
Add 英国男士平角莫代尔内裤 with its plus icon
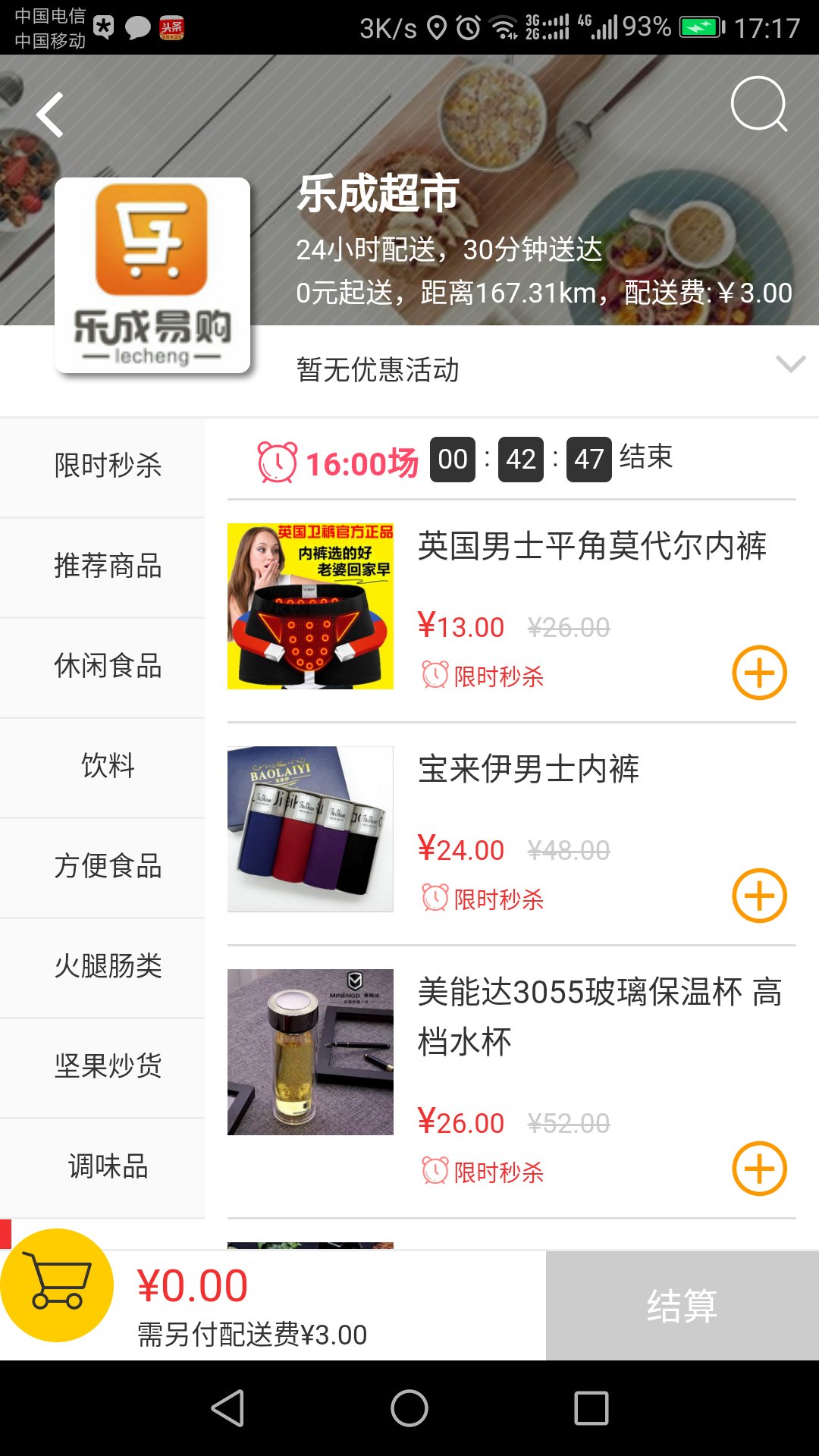coord(758,670)
